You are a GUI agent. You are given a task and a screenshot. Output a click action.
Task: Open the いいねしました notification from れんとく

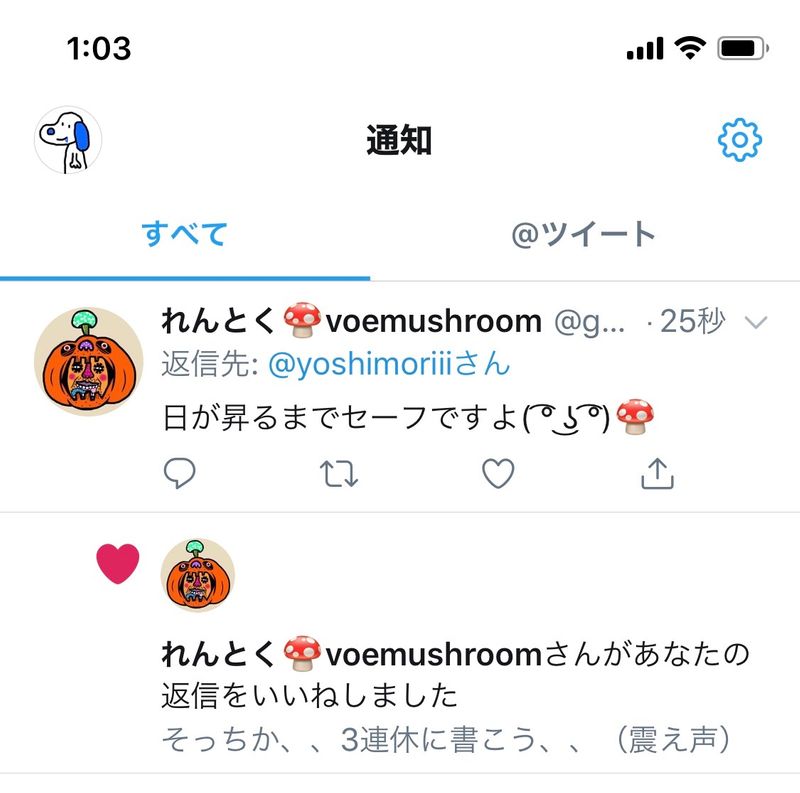455,674
